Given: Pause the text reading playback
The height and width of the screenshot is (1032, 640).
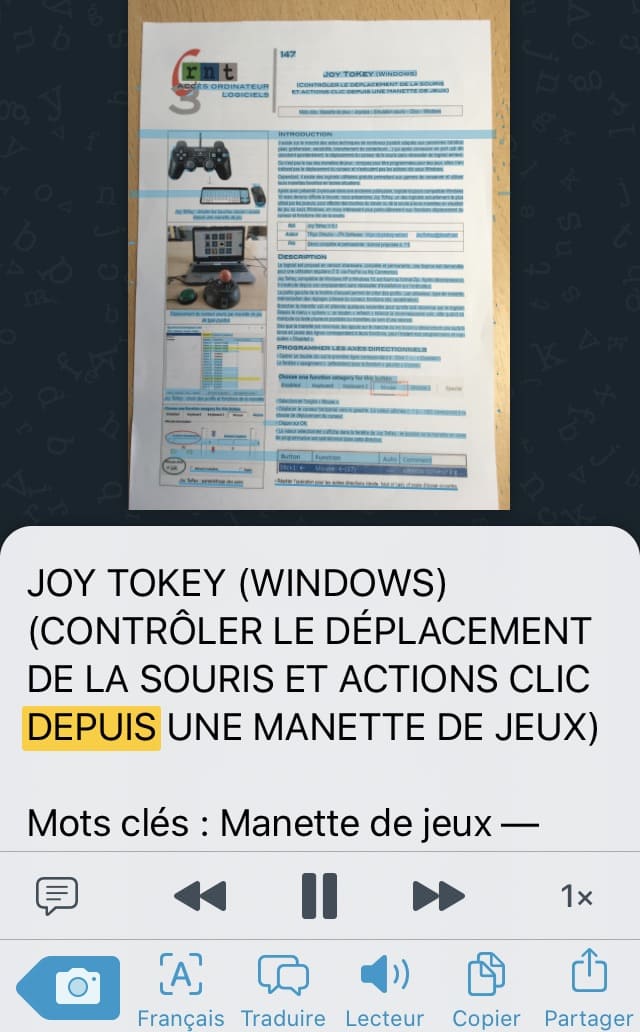Looking at the screenshot, I should [x=319, y=896].
